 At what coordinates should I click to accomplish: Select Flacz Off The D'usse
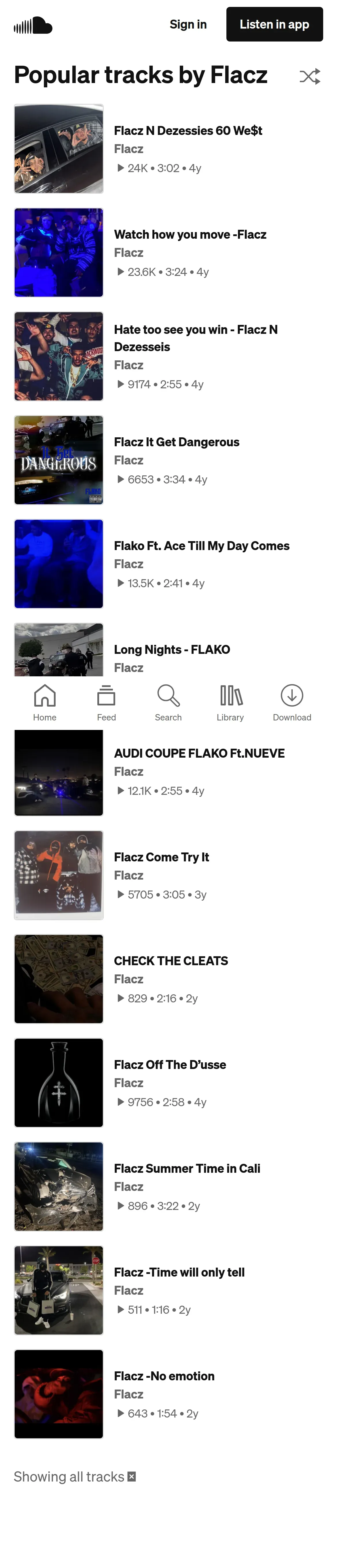coord(170,1065)
